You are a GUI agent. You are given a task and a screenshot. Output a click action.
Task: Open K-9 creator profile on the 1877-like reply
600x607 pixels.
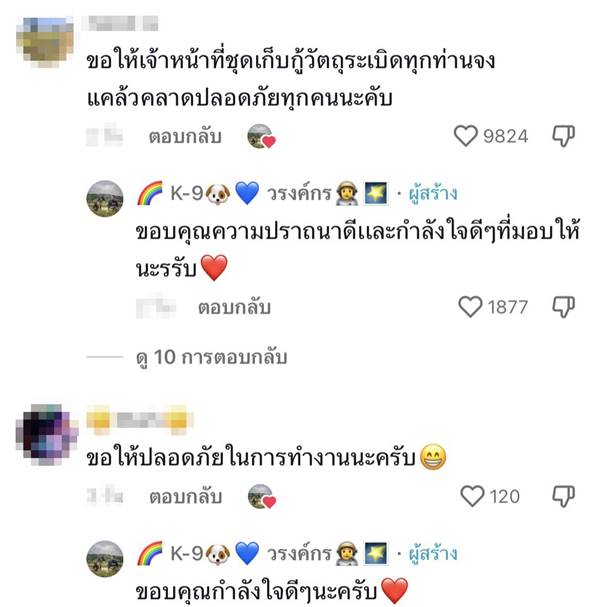point(105,198)
